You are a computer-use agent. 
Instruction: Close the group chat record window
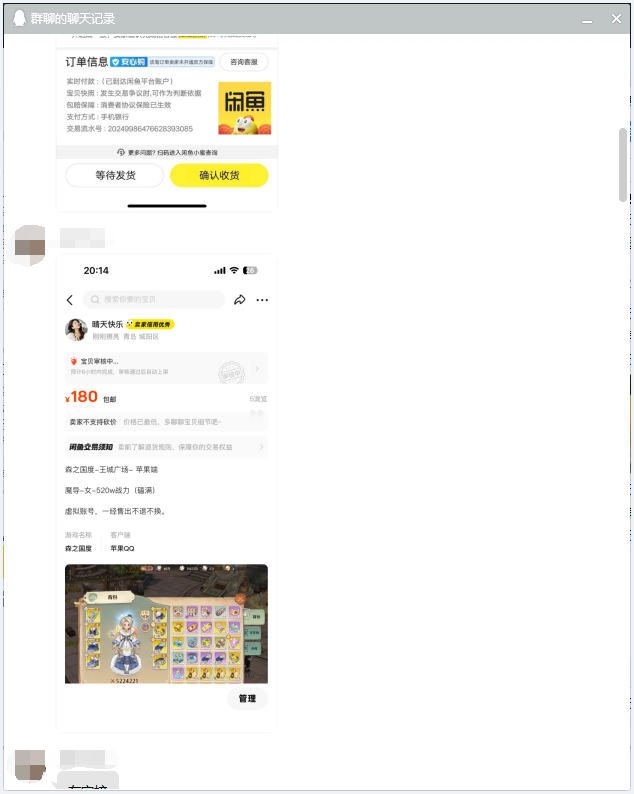614,19
